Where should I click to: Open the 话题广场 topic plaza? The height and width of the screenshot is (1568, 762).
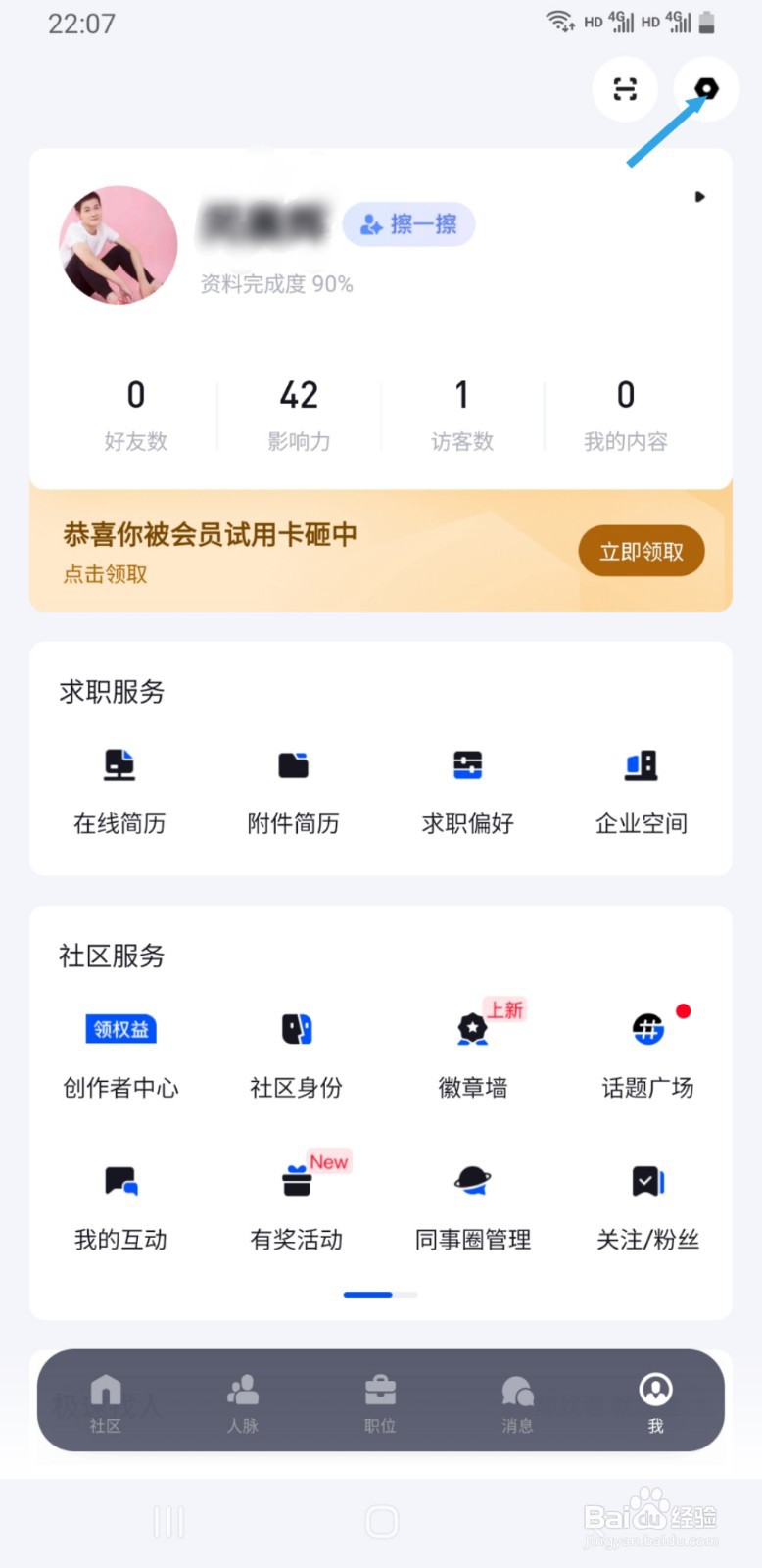coord(646,1053)
